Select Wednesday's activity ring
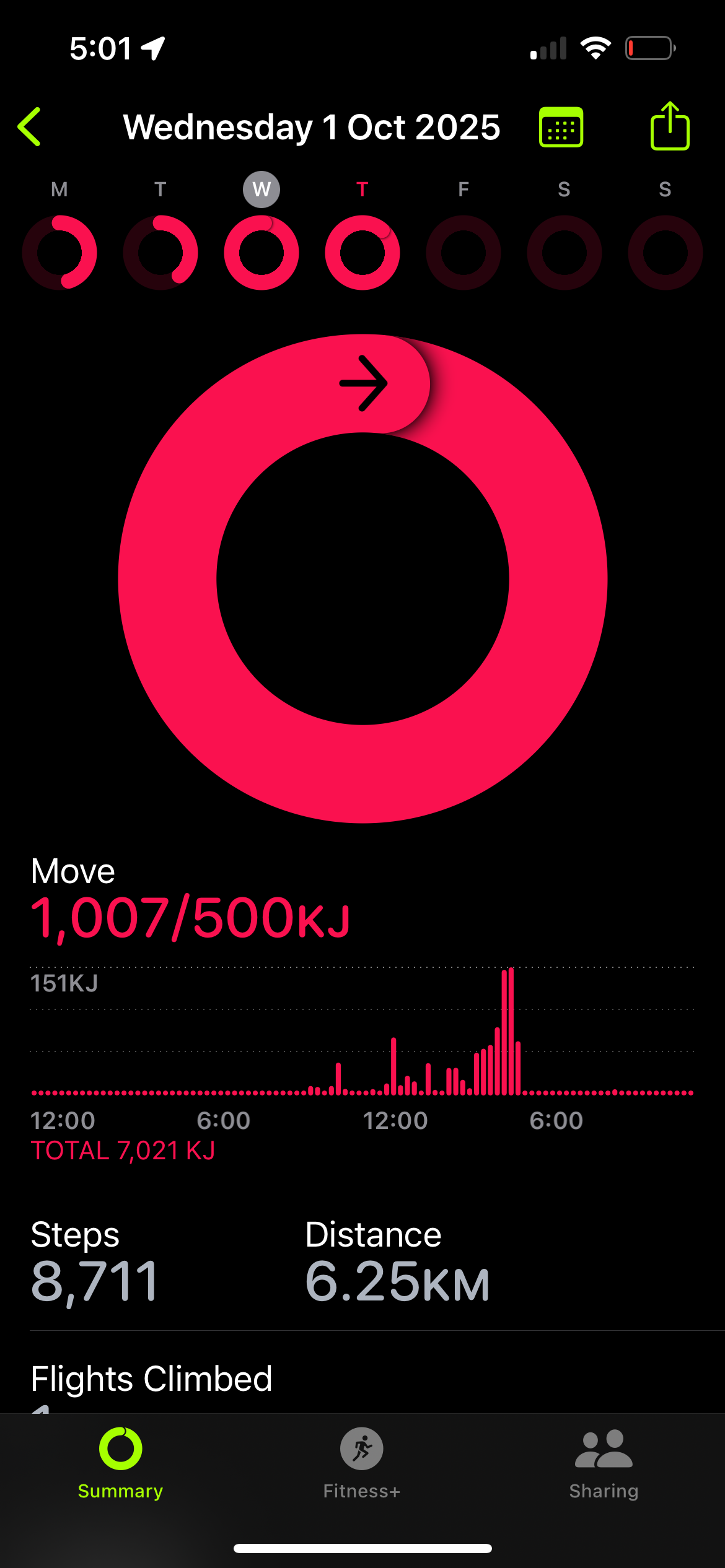725x1568 pixels. tap(261, 252)
